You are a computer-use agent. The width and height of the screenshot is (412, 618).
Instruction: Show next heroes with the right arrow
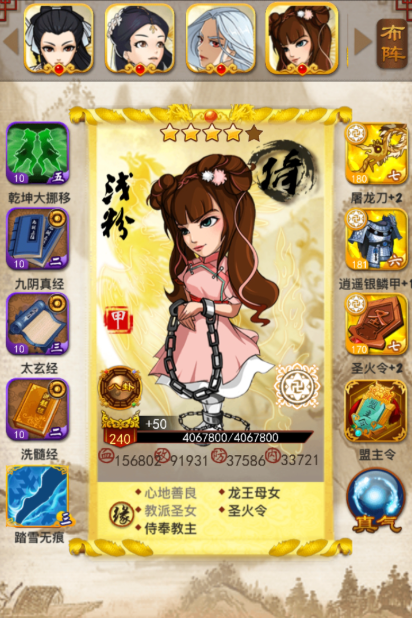362,41
